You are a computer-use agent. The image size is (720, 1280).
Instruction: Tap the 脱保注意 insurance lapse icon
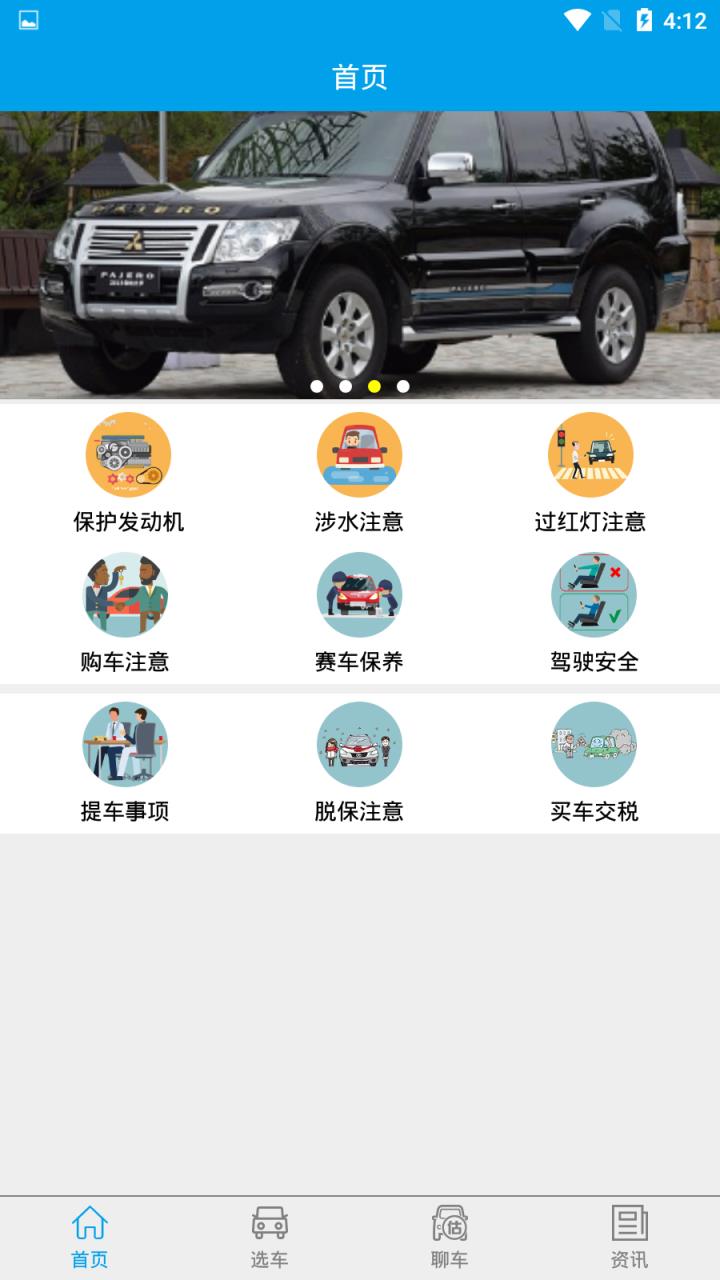click(360, 744)
